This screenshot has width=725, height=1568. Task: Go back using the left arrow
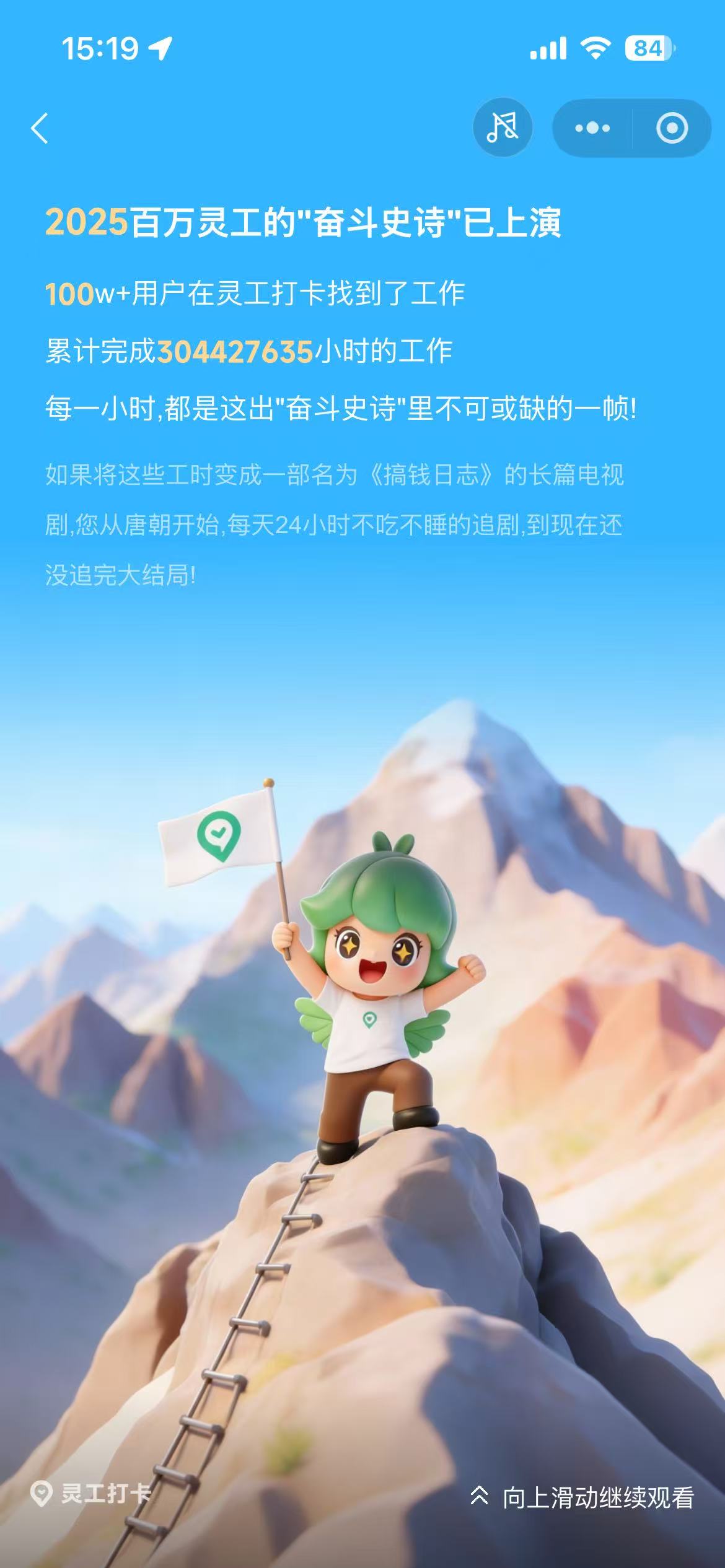point(40,128)
